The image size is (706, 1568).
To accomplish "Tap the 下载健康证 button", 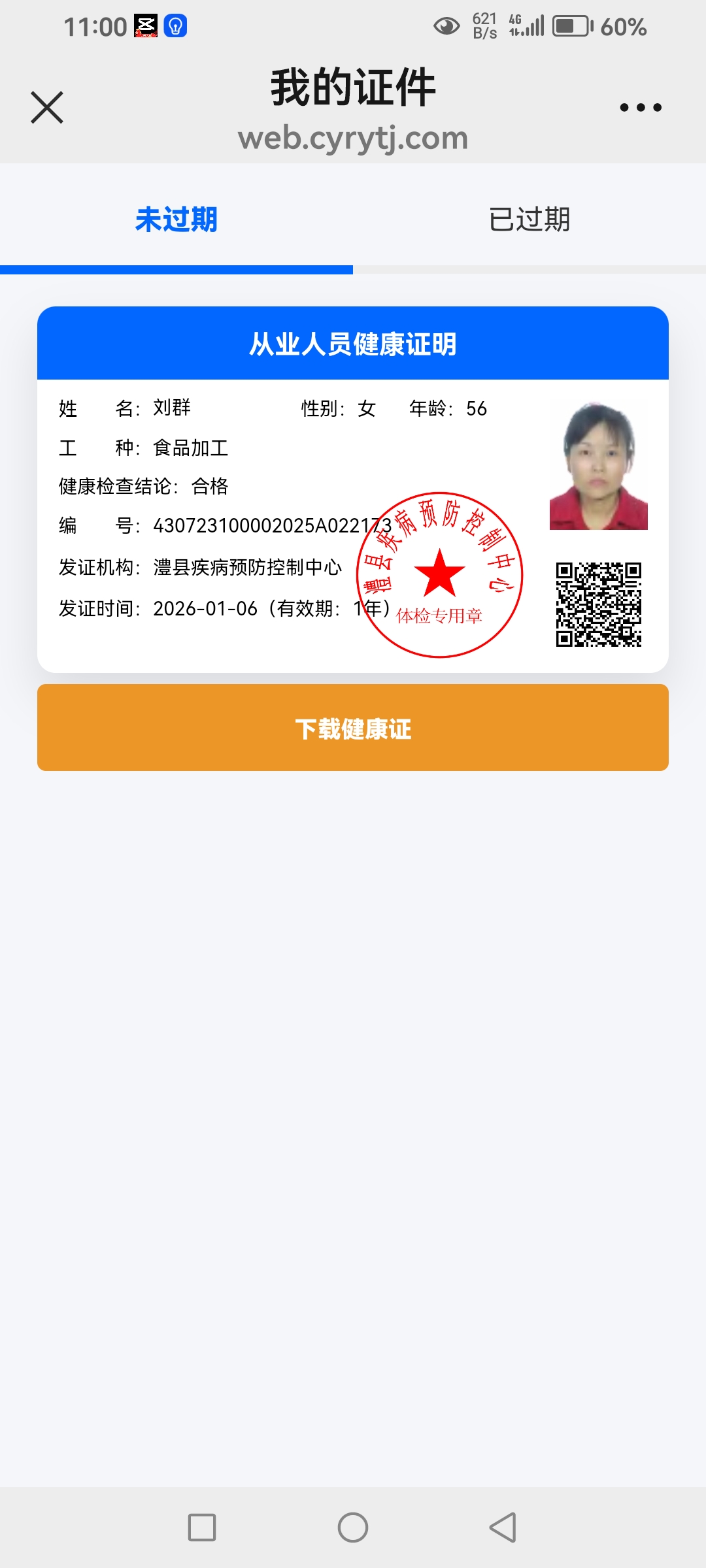I will [x=353, y=728].
